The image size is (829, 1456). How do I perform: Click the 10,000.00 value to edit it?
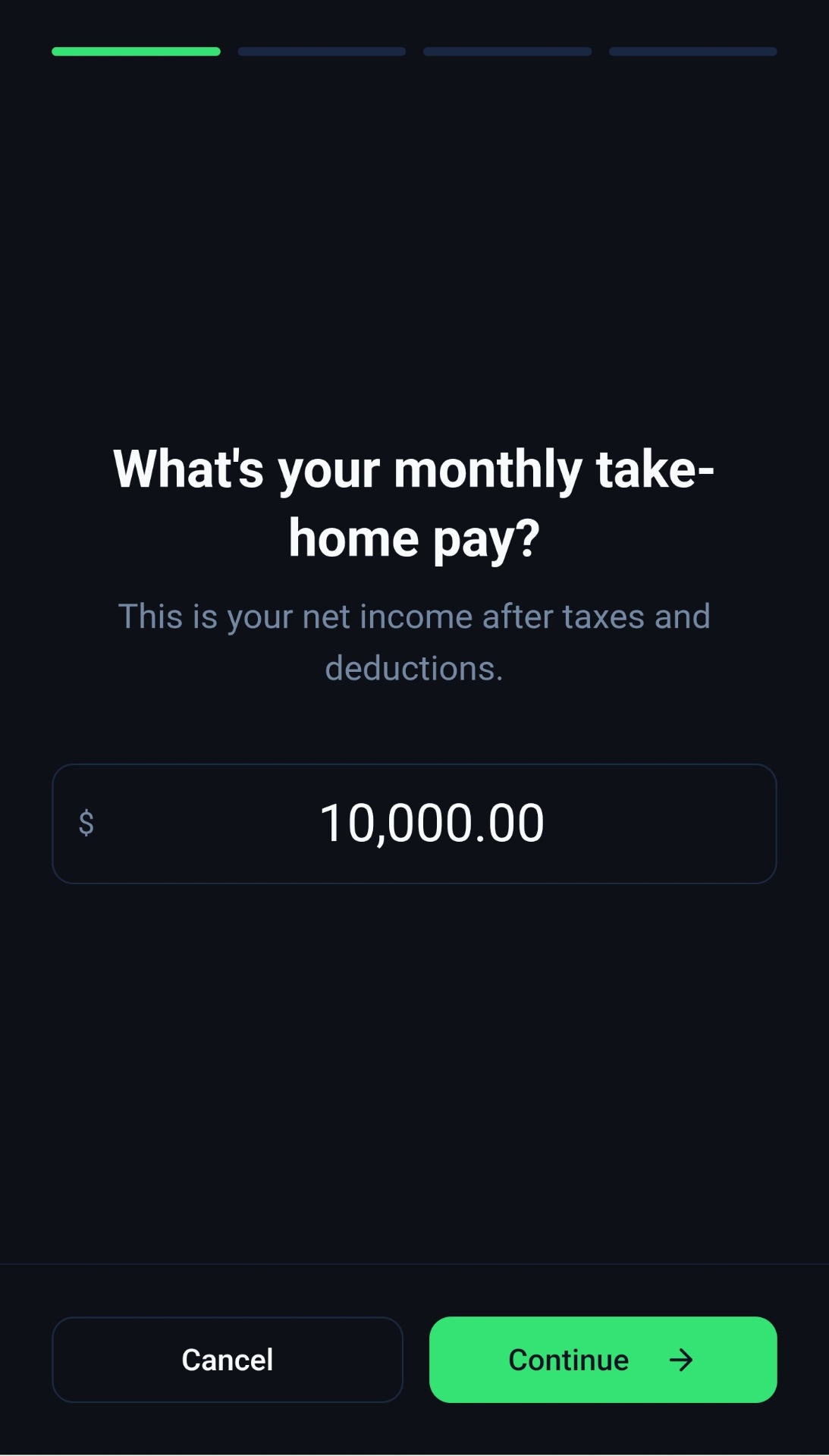(431, 824)
